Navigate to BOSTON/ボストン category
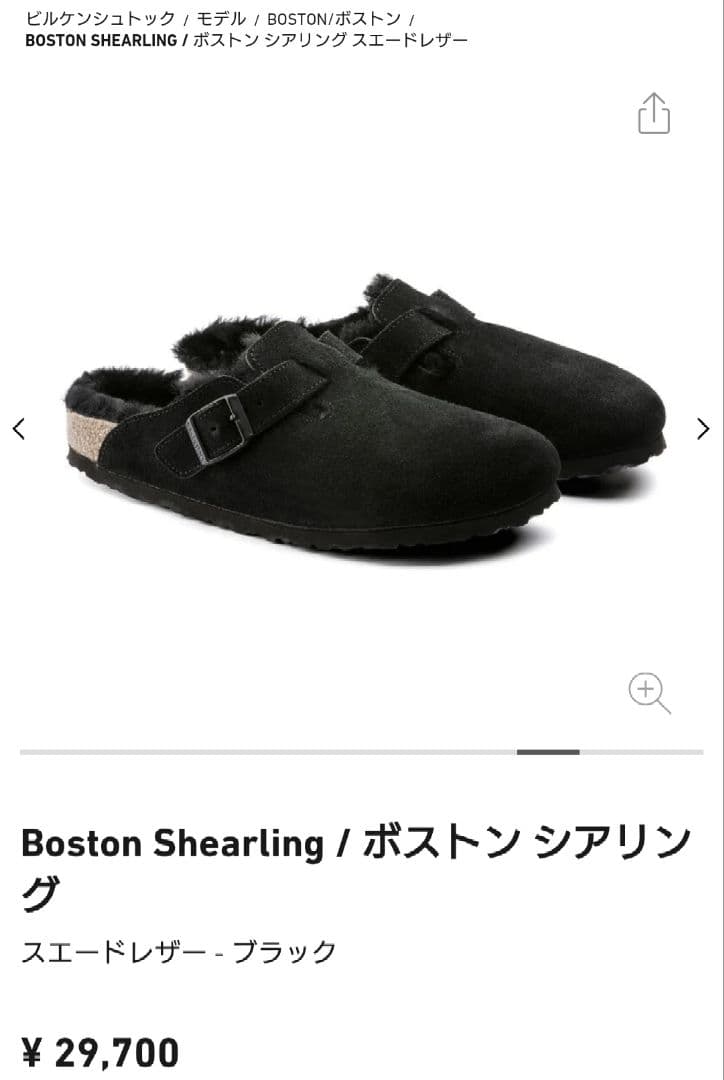This screenshot has width=724, height=1080. pyautogui.click(x=333, y=16)
